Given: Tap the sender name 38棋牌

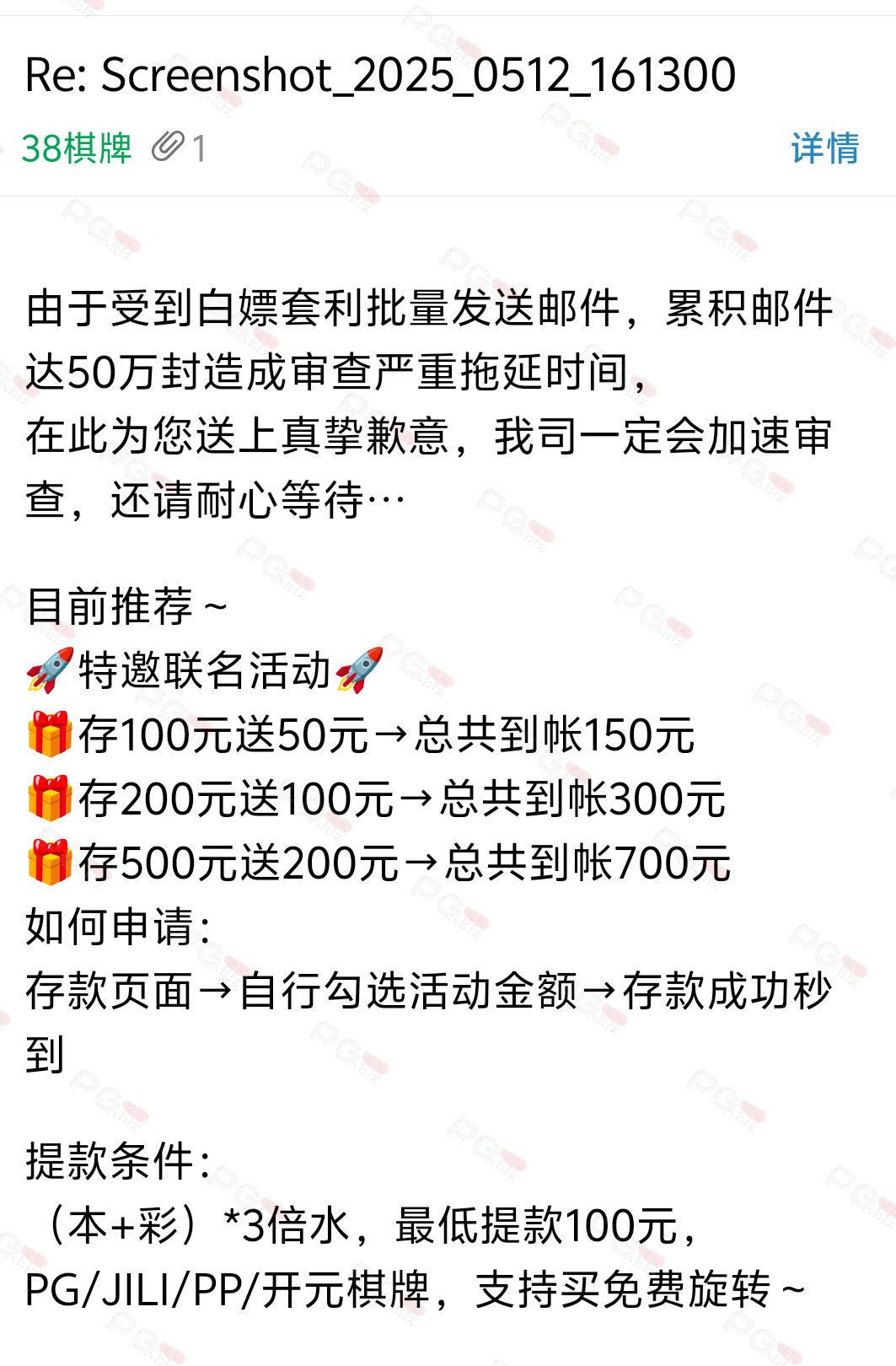Looking at the screenshot, I should click(77, 148).
